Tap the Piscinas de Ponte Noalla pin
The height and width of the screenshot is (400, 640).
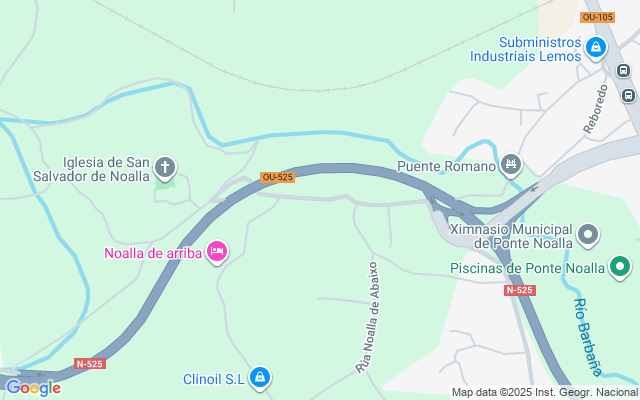pyautogui.click(x=620, y=266)
